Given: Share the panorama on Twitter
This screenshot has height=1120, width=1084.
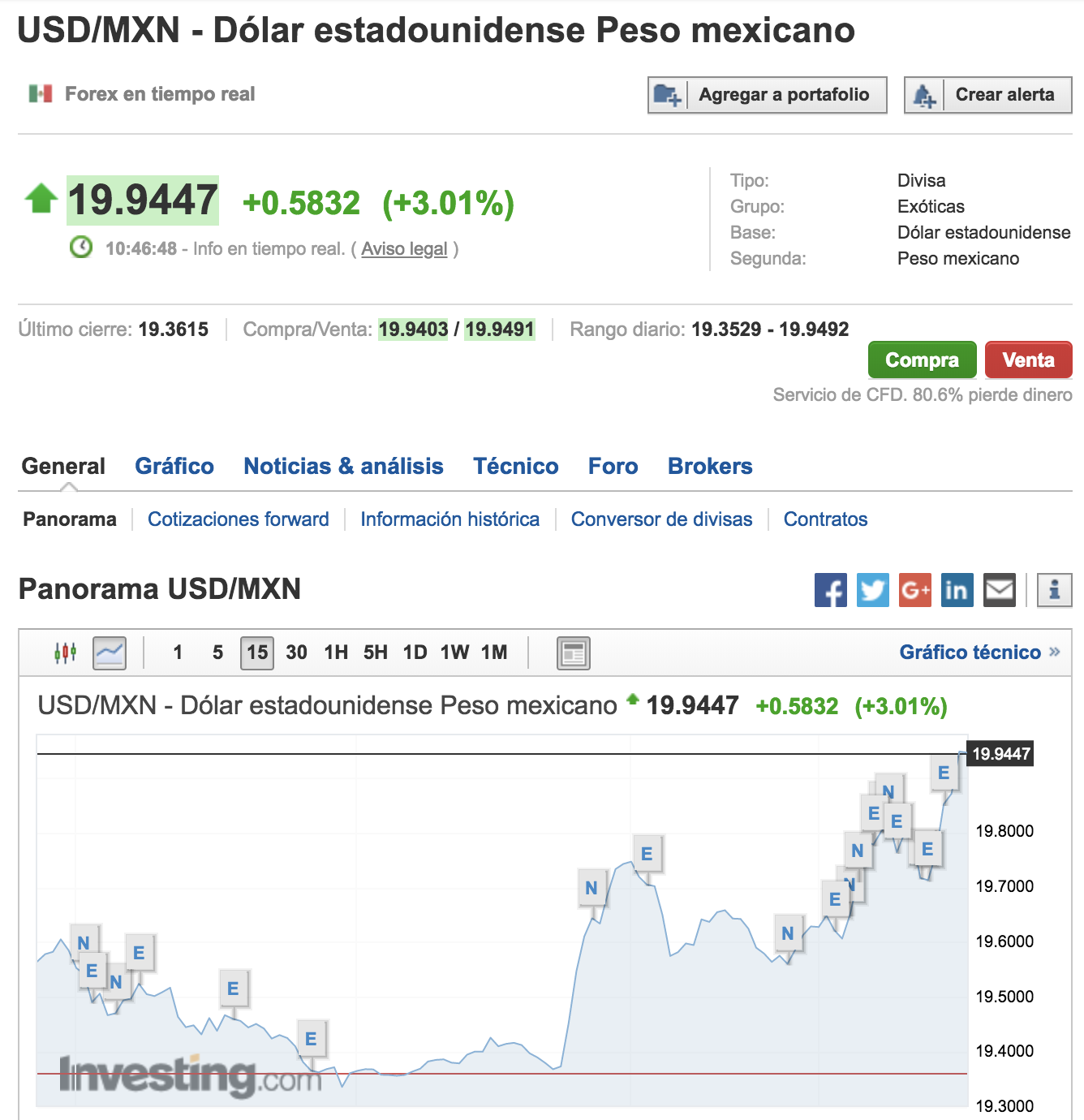Looking at the screenshot, I should pyautogui.click(x=872, y=590).
